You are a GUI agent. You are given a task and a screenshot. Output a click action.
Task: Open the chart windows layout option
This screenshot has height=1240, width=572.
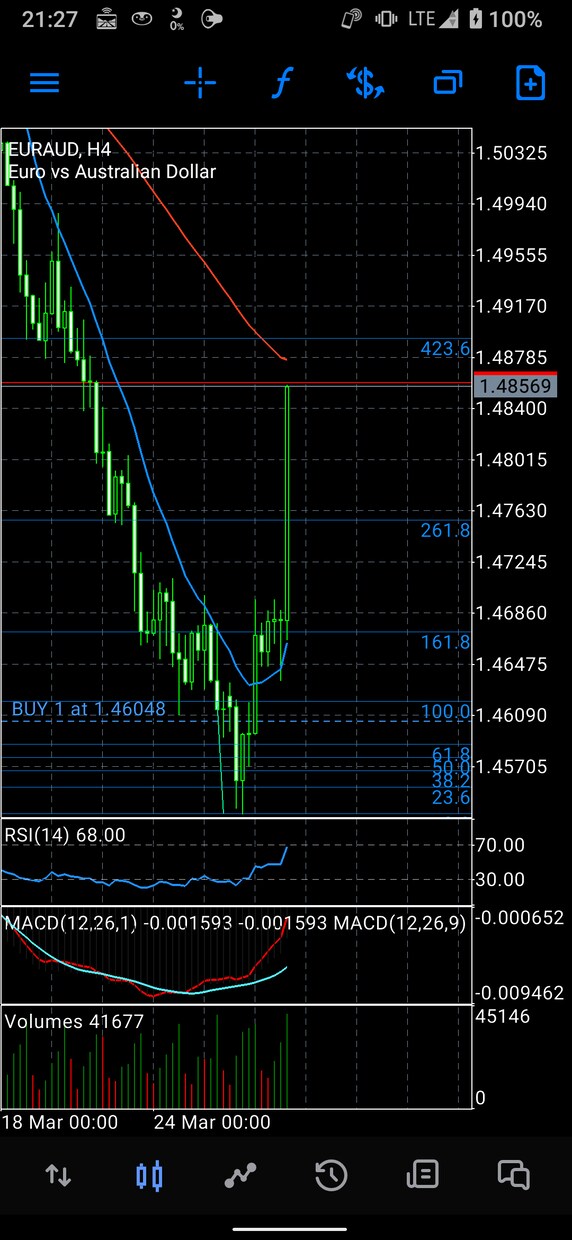point(448,84)
